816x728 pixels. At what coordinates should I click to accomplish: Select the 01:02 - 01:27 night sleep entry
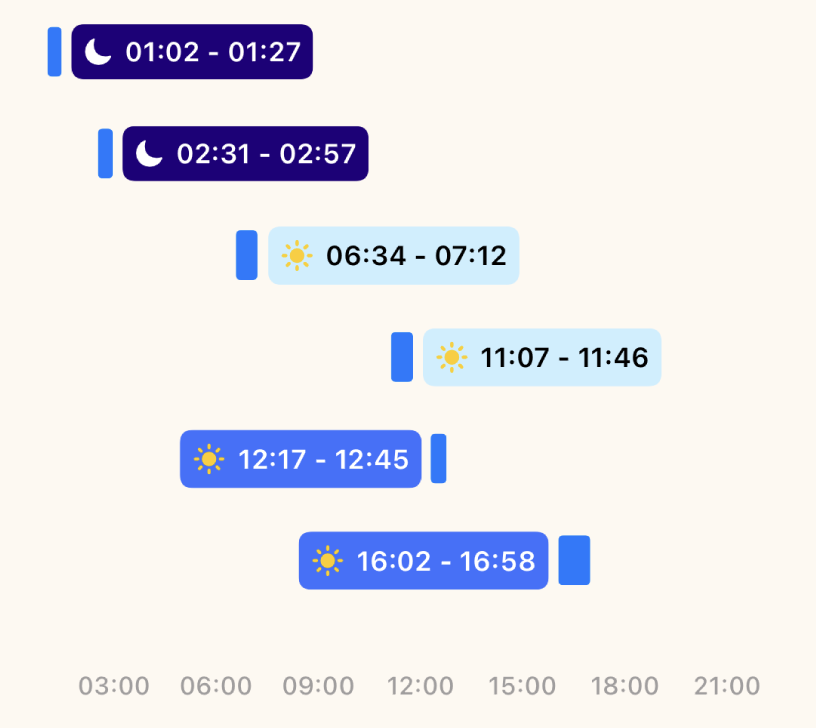coord(192,52)
